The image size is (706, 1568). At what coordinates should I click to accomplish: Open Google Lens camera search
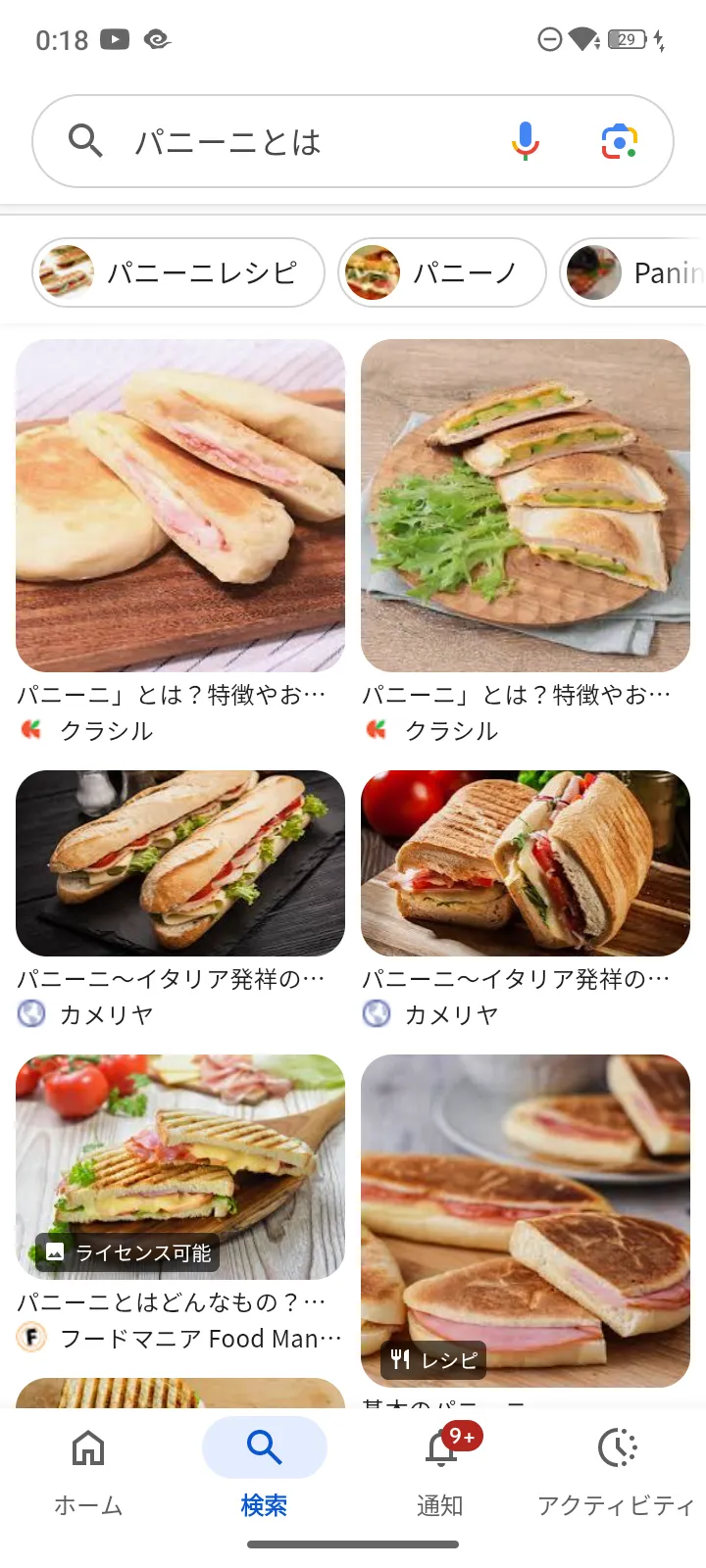click(619, 141)
